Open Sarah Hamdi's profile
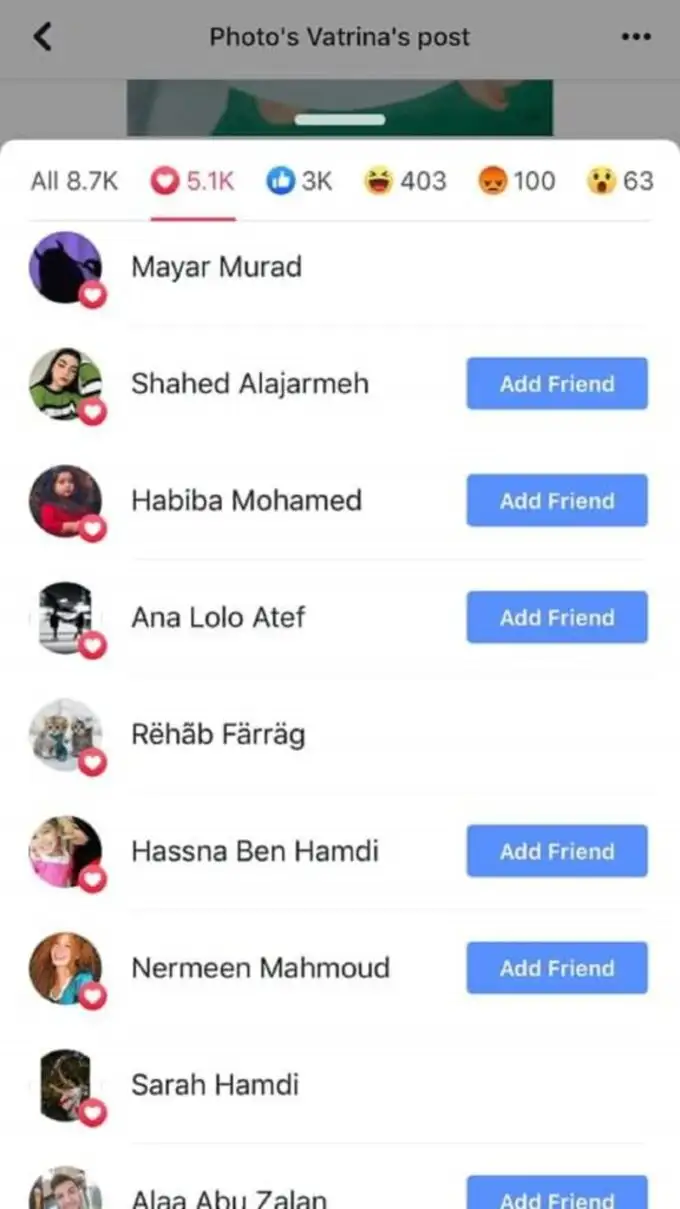The image size is (680, 1209). tap(215, 1085)
